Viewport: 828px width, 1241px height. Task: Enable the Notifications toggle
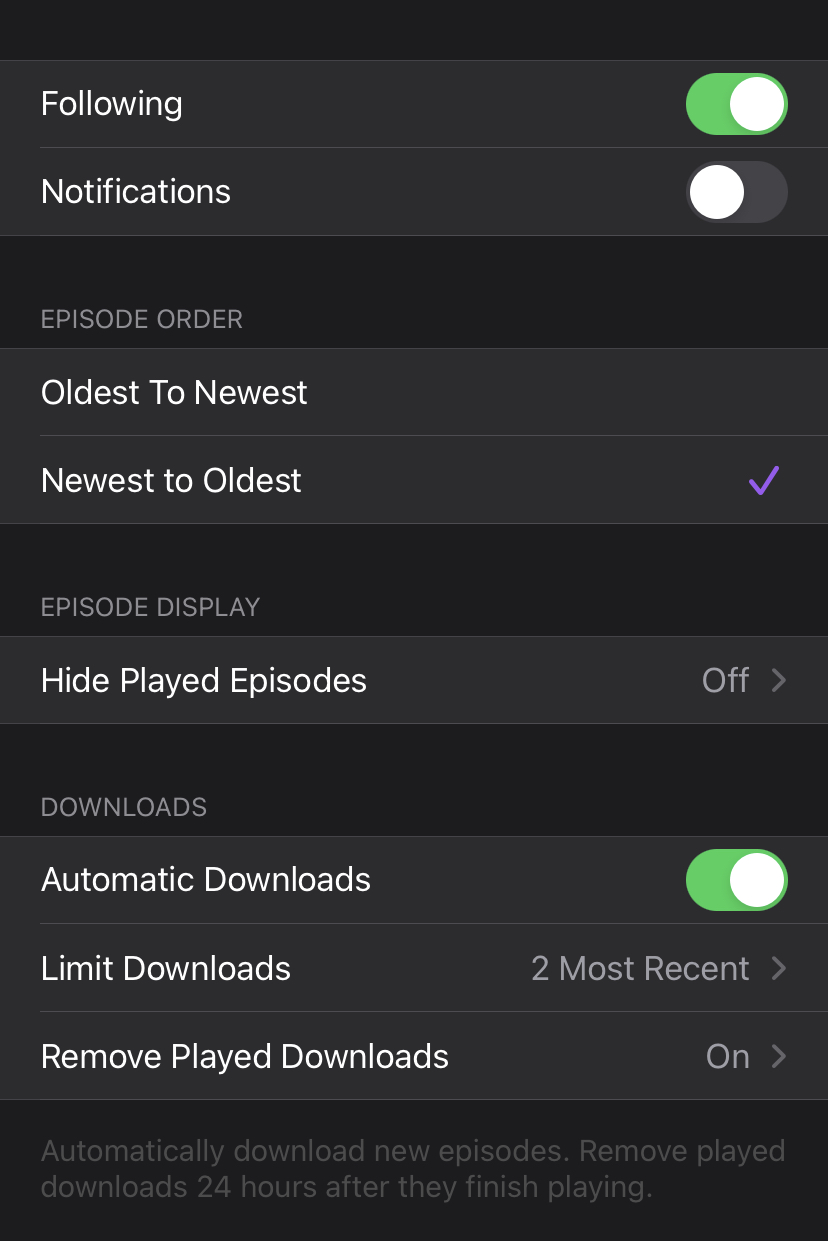[x=736, y=192]
